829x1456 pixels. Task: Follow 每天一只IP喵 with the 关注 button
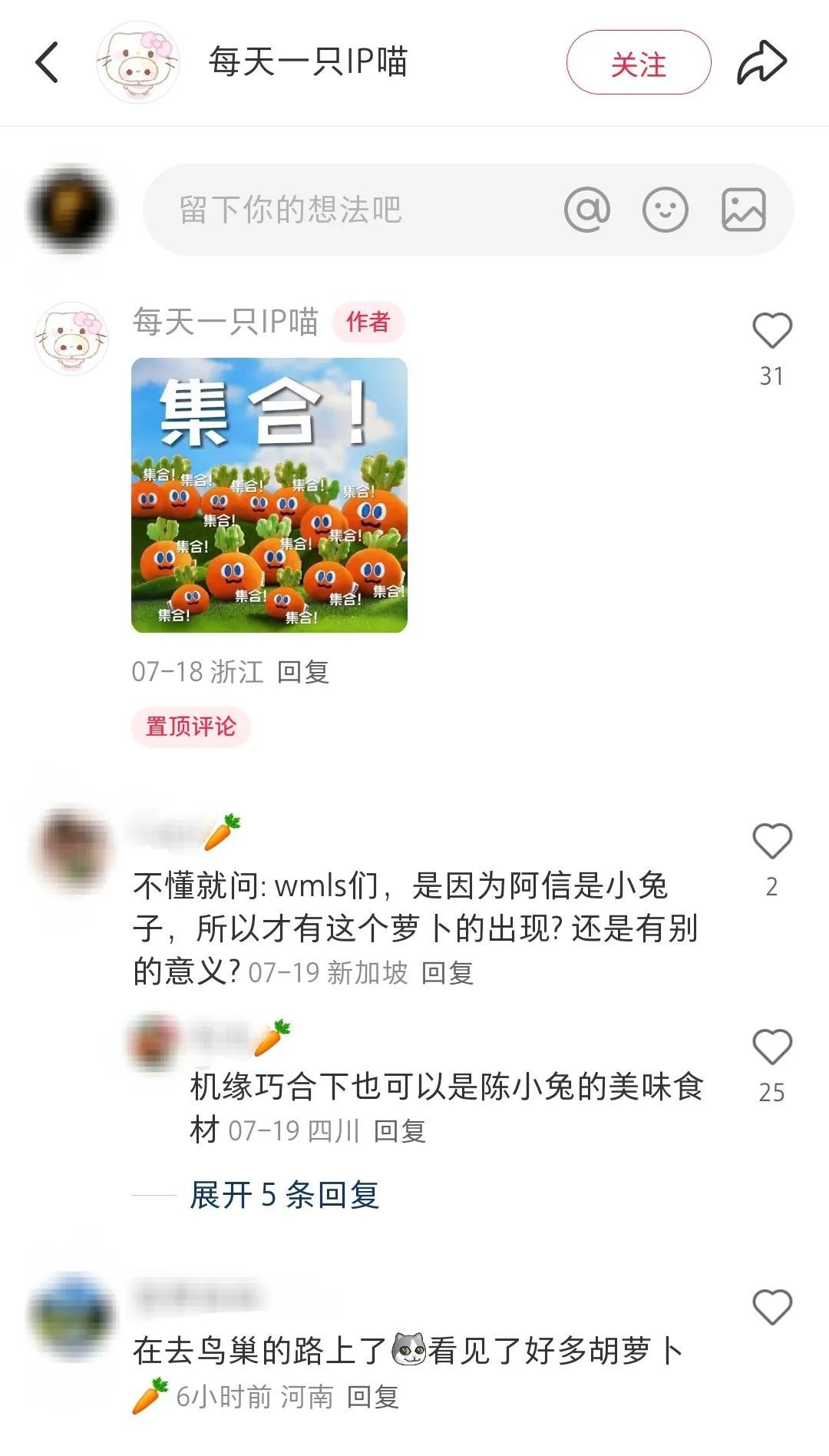[x=639, y=63]
